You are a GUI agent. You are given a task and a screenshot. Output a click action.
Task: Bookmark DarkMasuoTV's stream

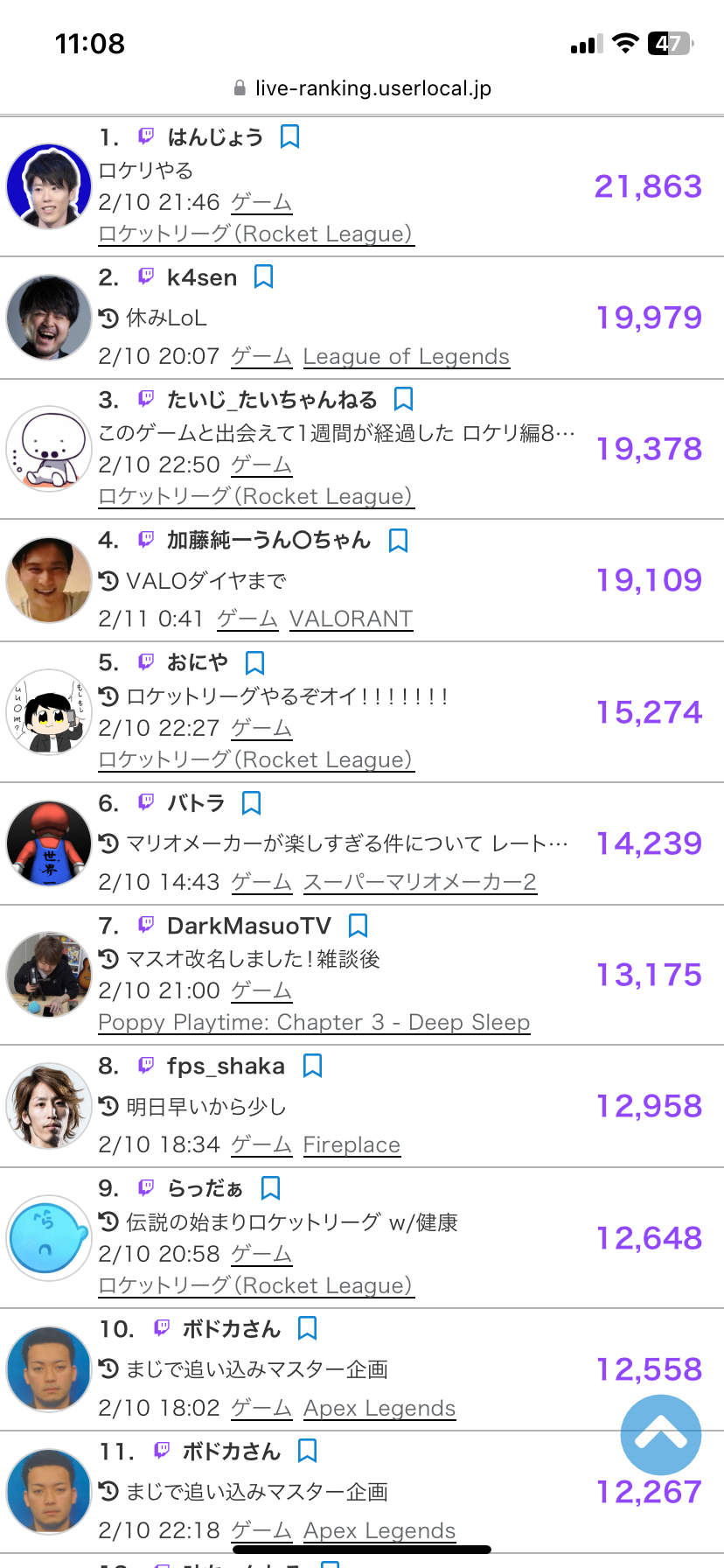(358, 925)
